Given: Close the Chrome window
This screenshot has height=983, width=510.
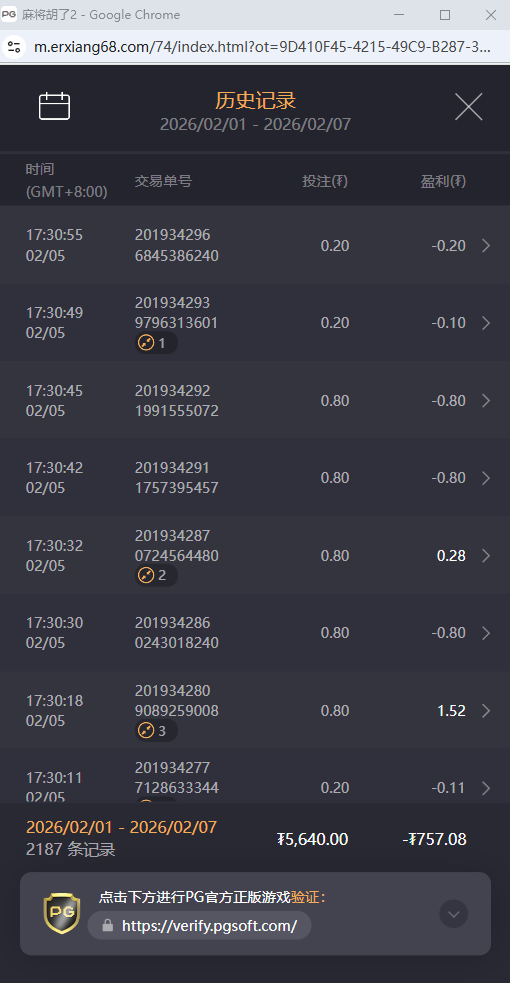Looking at the screenshot, I should click(x=491, y=15).
